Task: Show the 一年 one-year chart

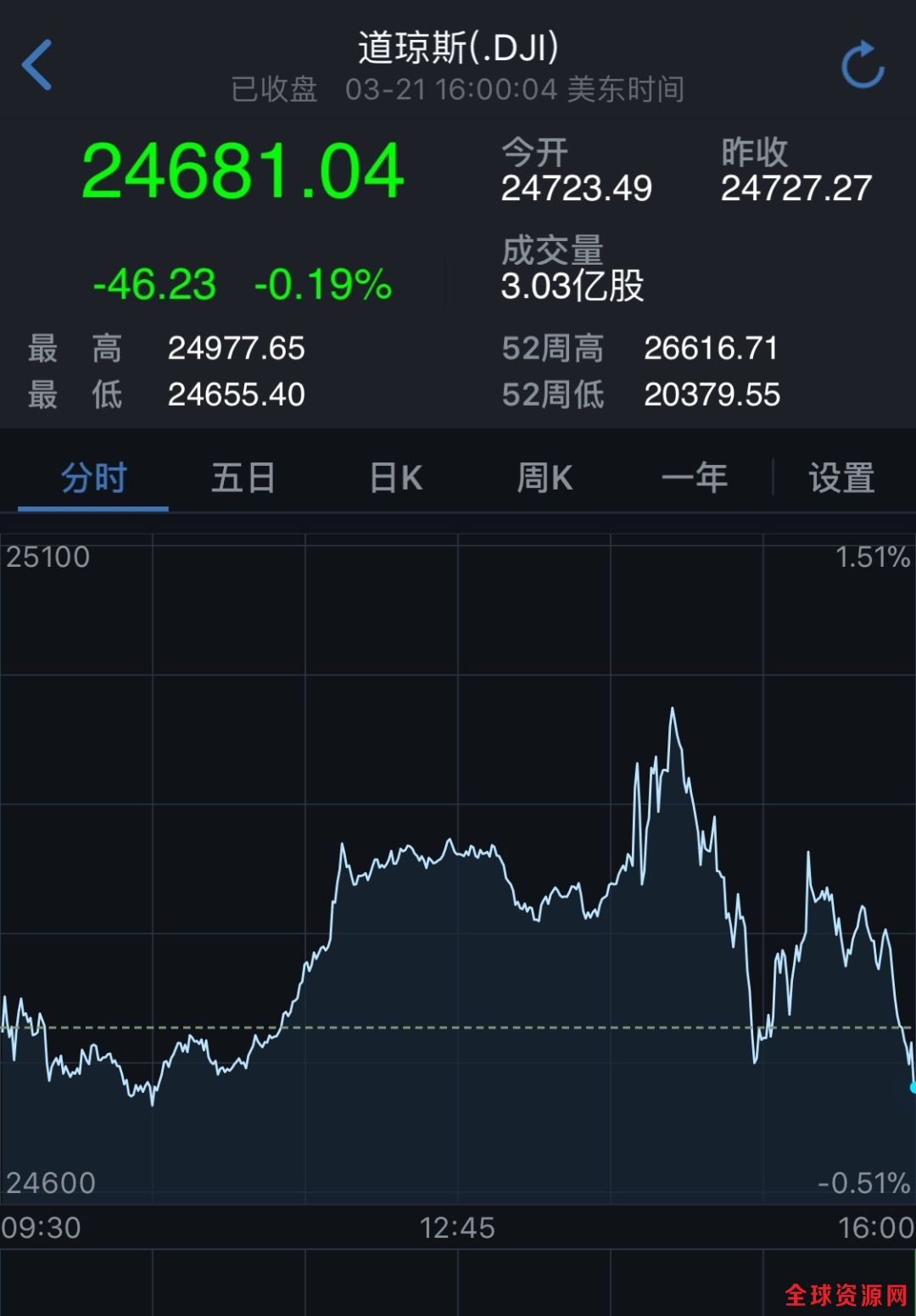Action: point(695,478)
